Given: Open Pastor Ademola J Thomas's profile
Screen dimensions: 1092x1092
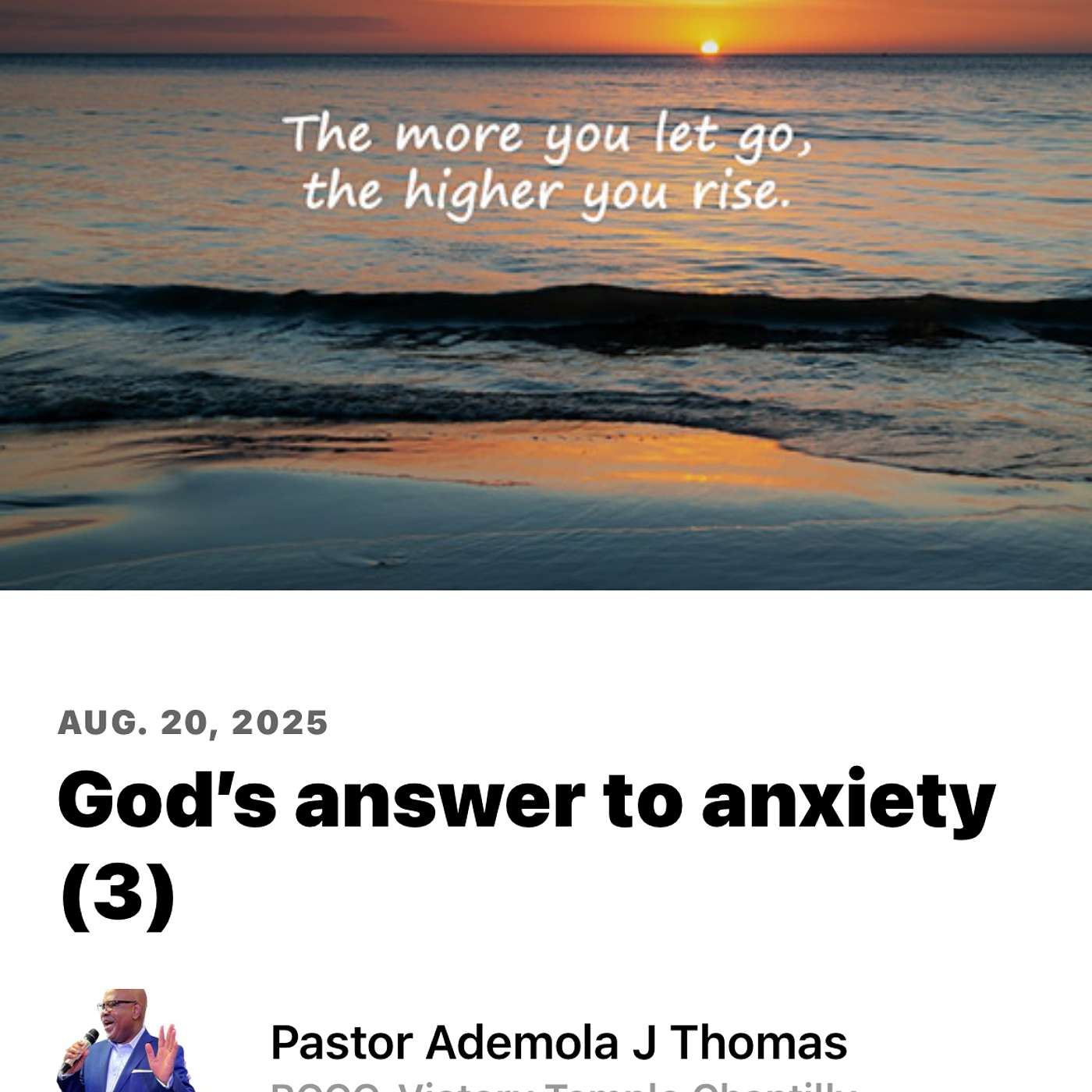Looking at the screenshot, I should click(558, 1042).
